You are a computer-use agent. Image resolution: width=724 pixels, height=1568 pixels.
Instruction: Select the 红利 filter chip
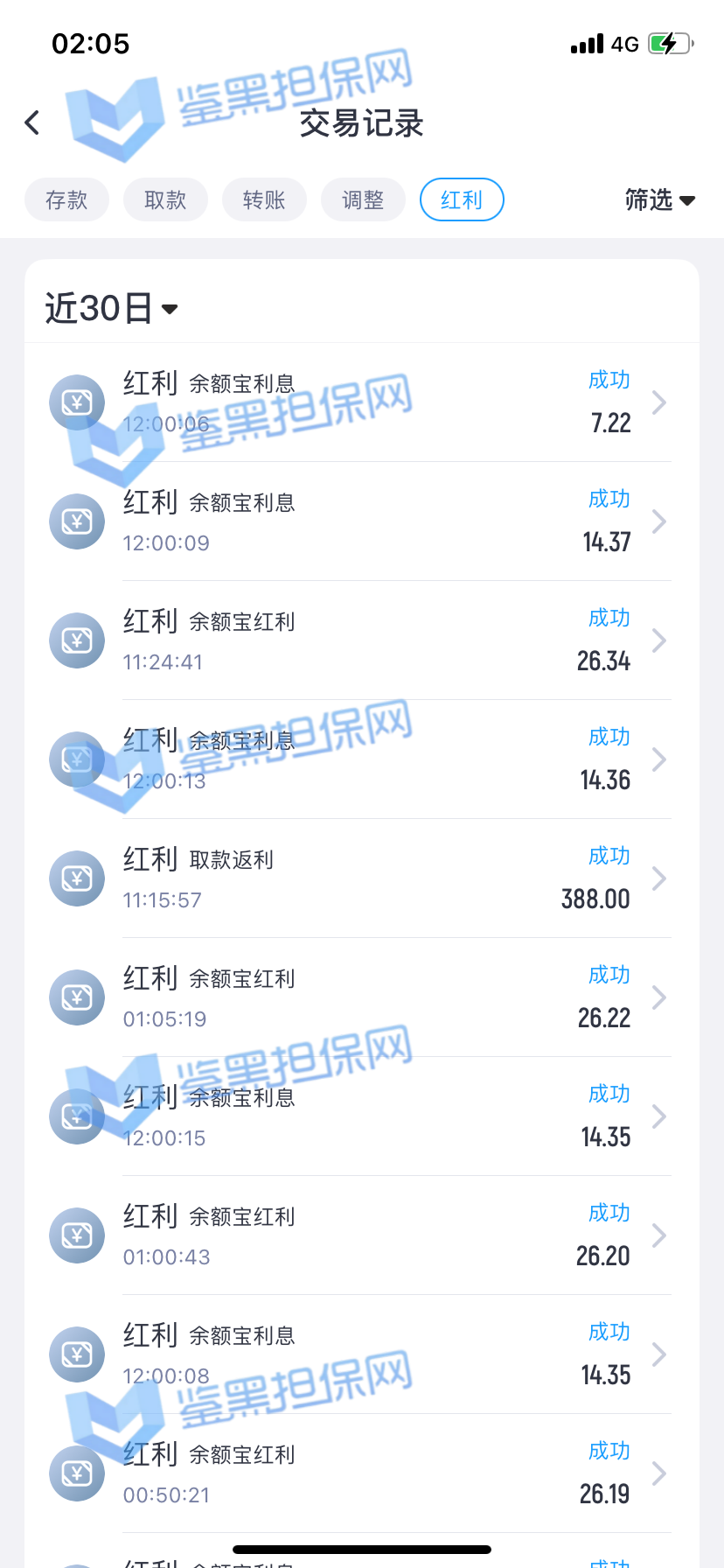click(462, 199)
